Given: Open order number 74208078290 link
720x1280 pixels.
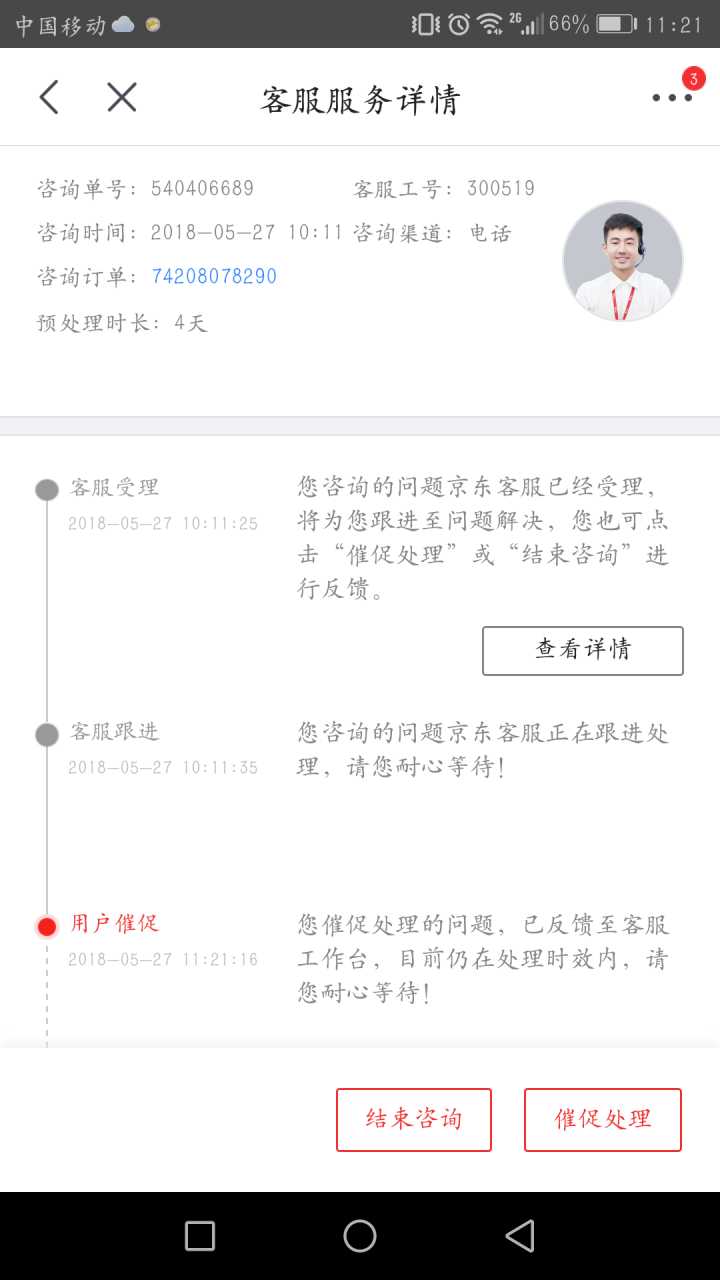Looking at the screenshot, I should [214, 276].
